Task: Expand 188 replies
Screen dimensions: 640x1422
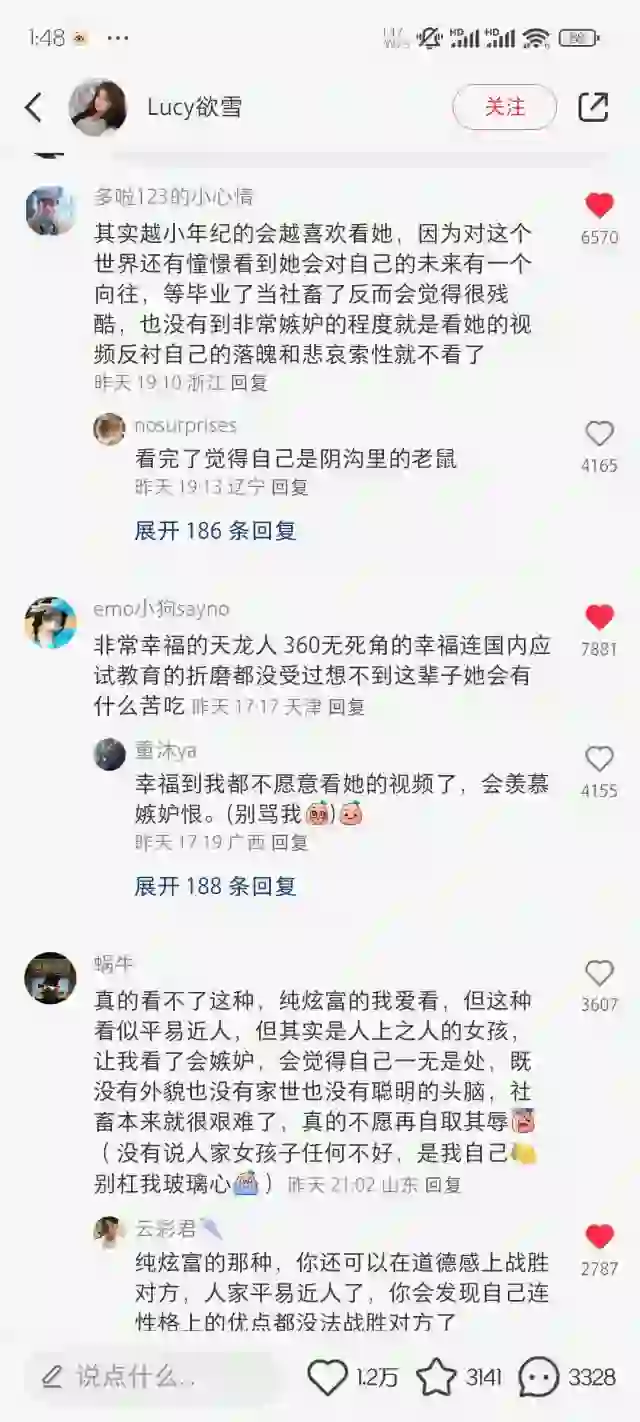Action: pyautogui.click(x=215, y=886)
